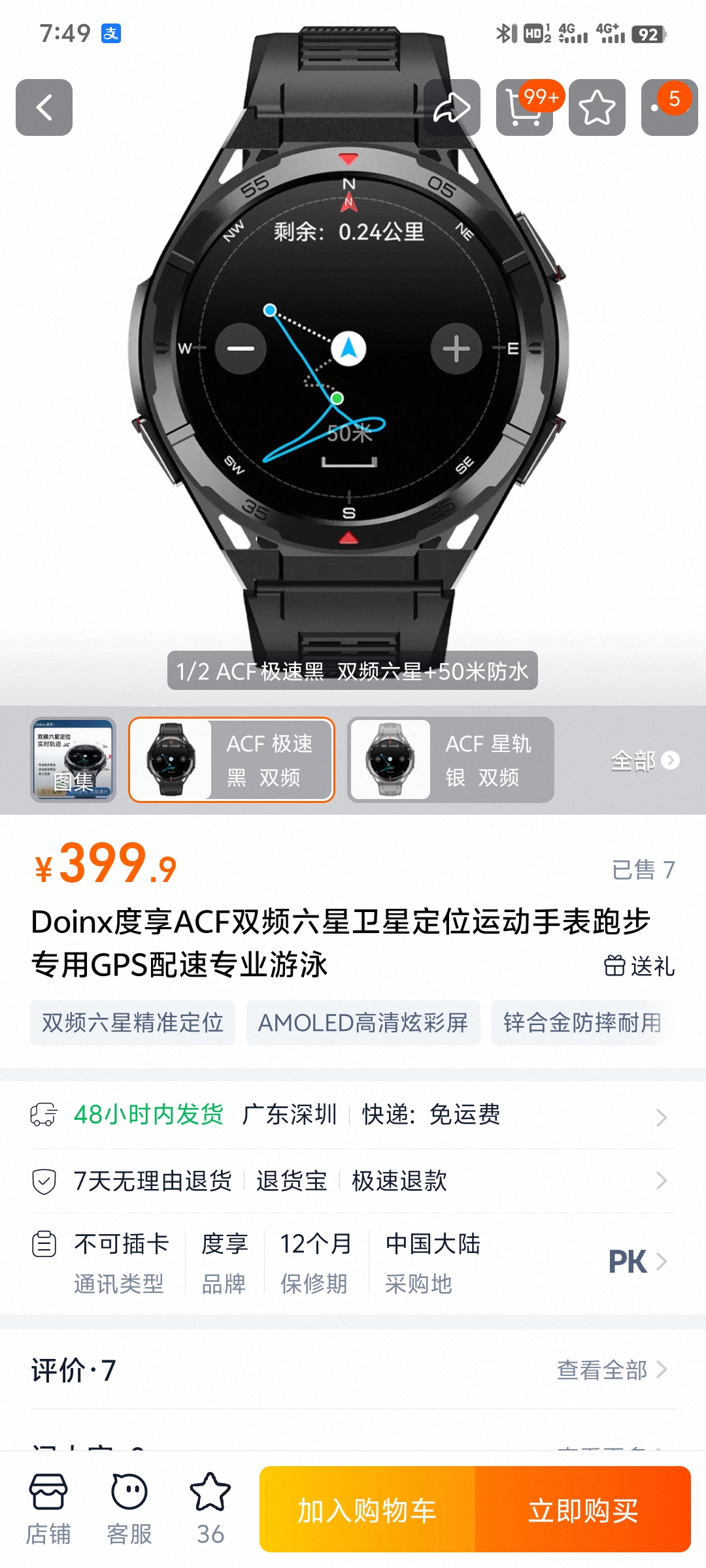This screenshot has width=706, height=1568.
Task: Select the ACF 星轨银 双频 variant
Action: pos(451,760)
